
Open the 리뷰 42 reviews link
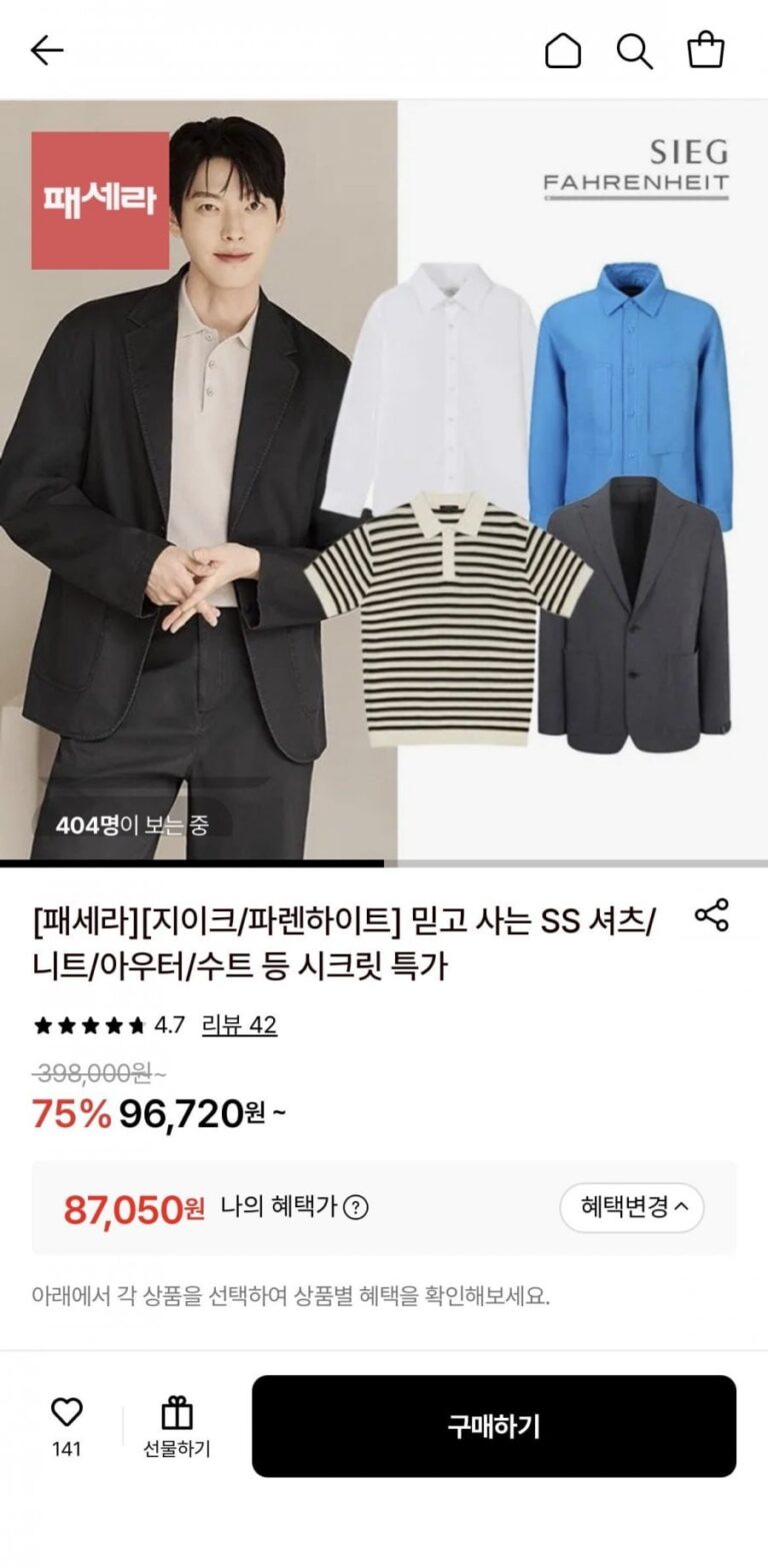click(x=239, y=1024)
